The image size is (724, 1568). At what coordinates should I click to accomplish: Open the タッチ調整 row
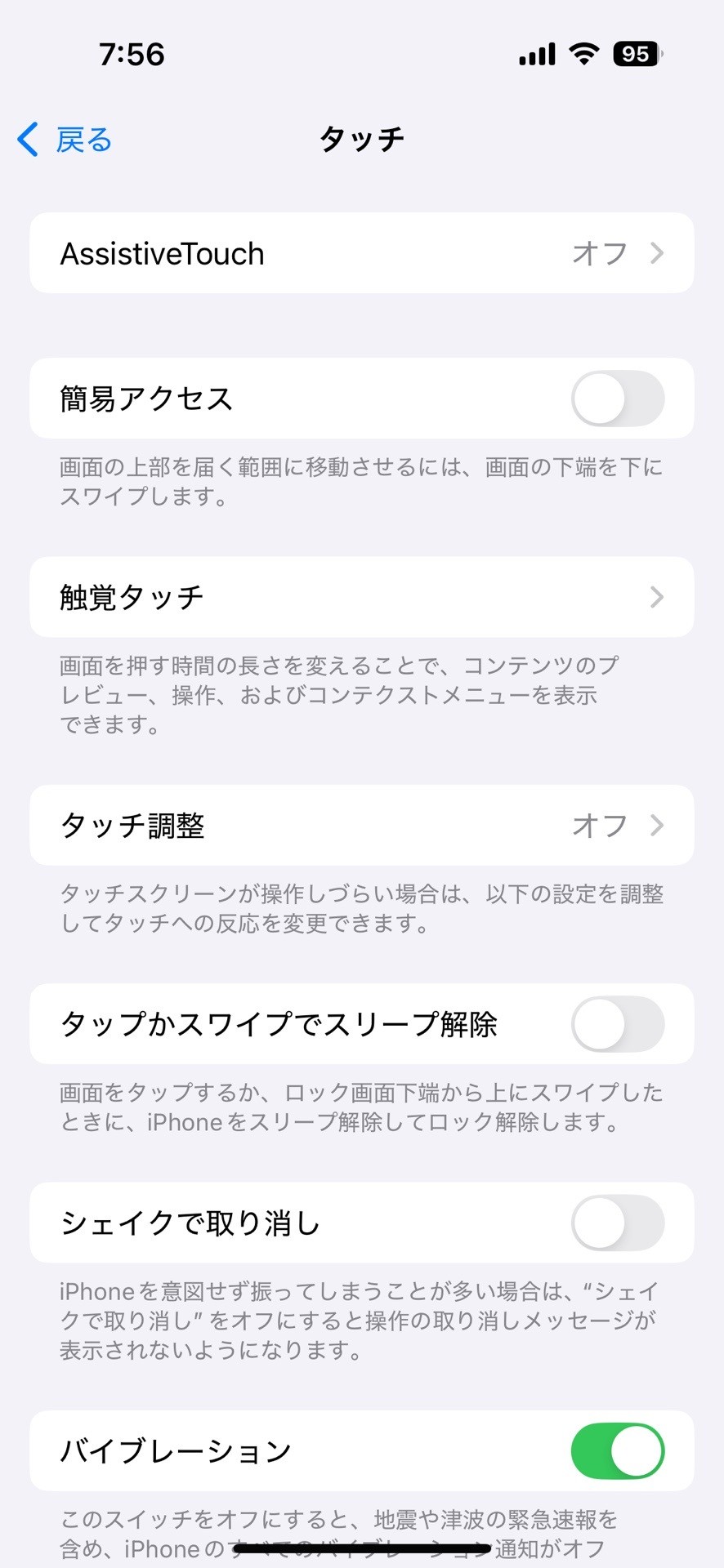362,825
